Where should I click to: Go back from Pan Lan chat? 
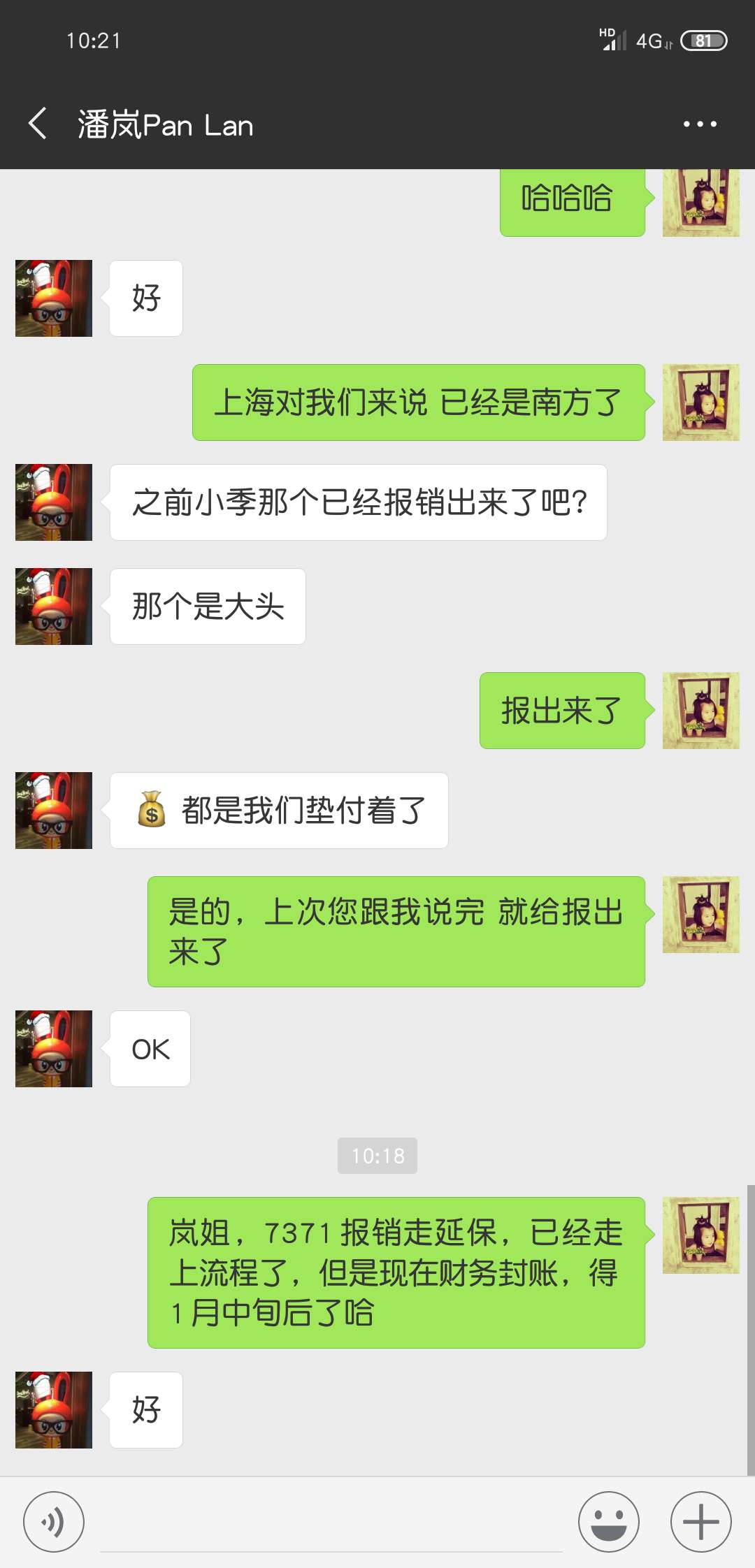coord(38,124)
